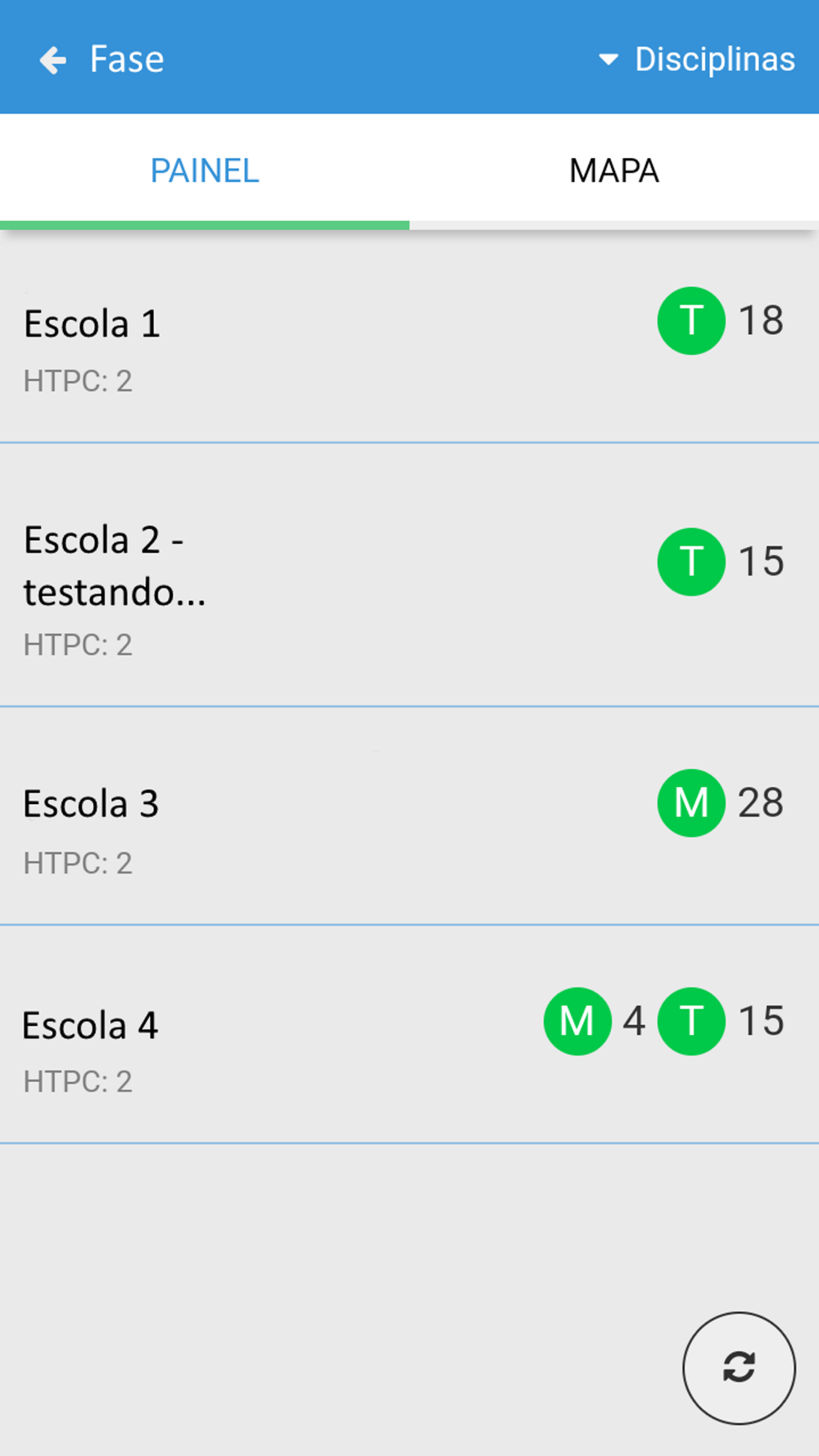The width and height of the screenshot is (819, 1456).
Task: Expand the Disciplinas dropdown
Action: coord(697,59)
